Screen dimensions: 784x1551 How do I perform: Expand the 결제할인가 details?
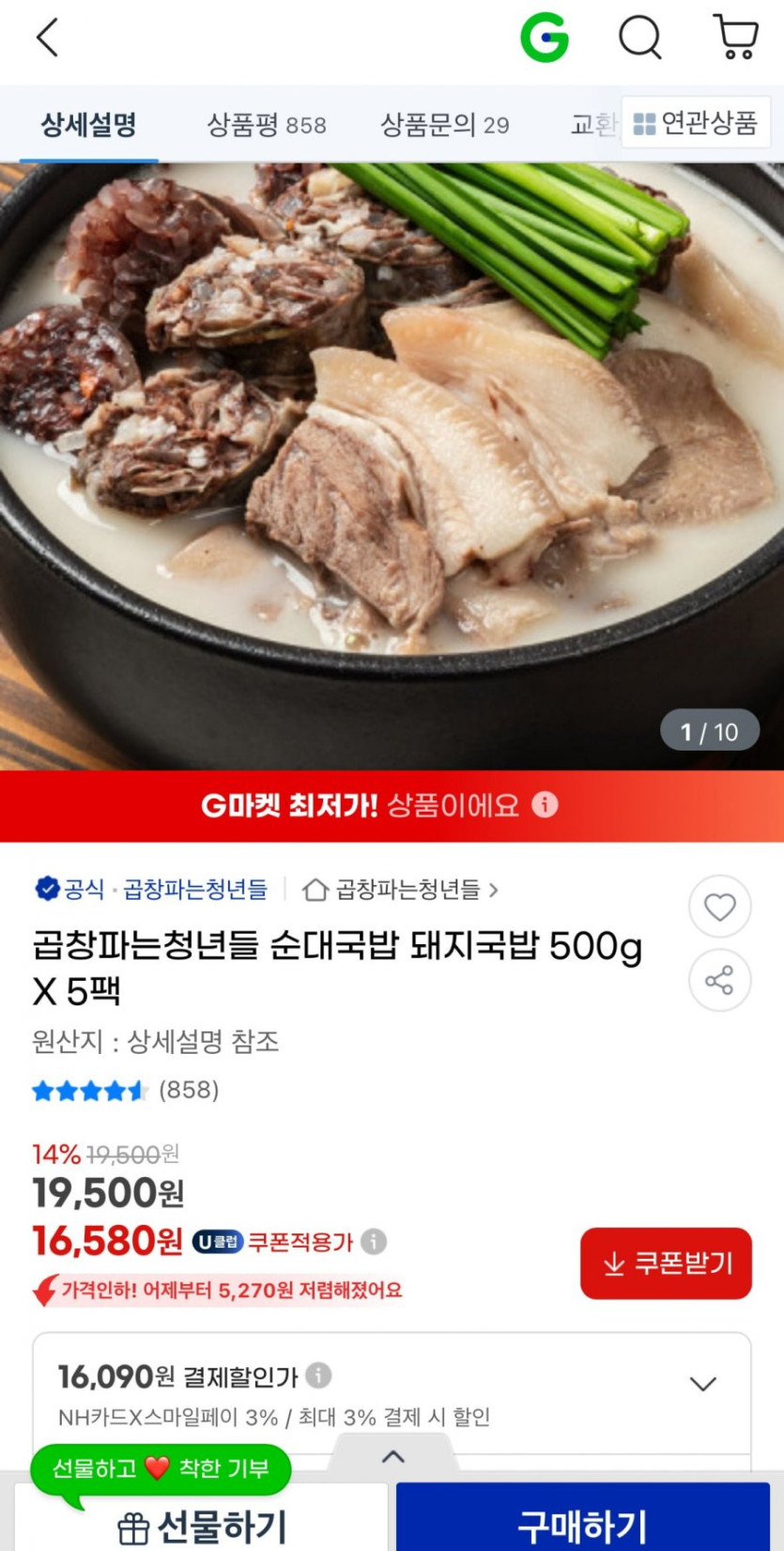(702, 1383)
